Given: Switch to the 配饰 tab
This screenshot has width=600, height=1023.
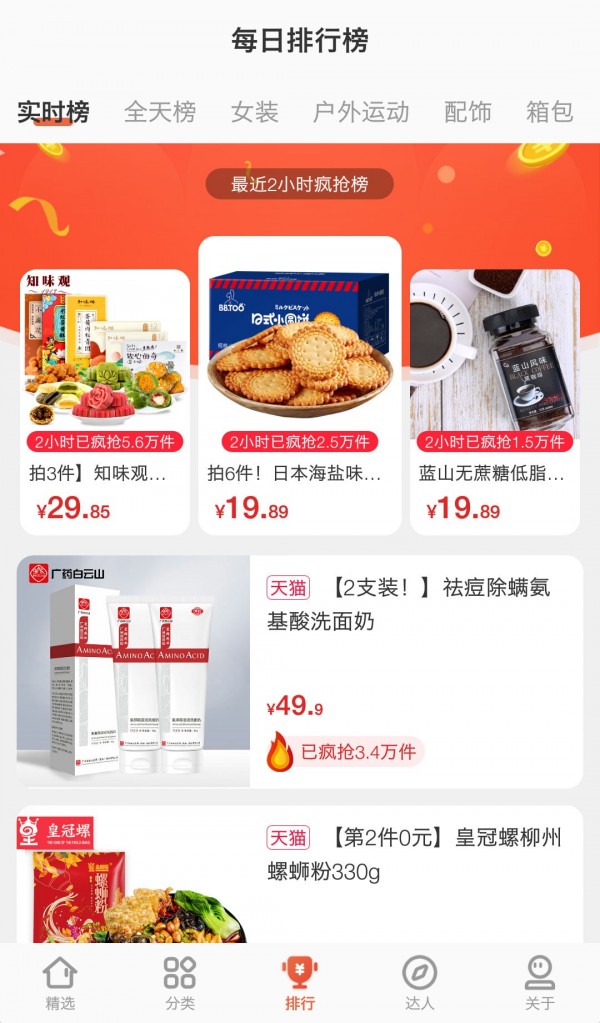Looking at the screenshot, I should pyautogui.click(x=468, y=112).
